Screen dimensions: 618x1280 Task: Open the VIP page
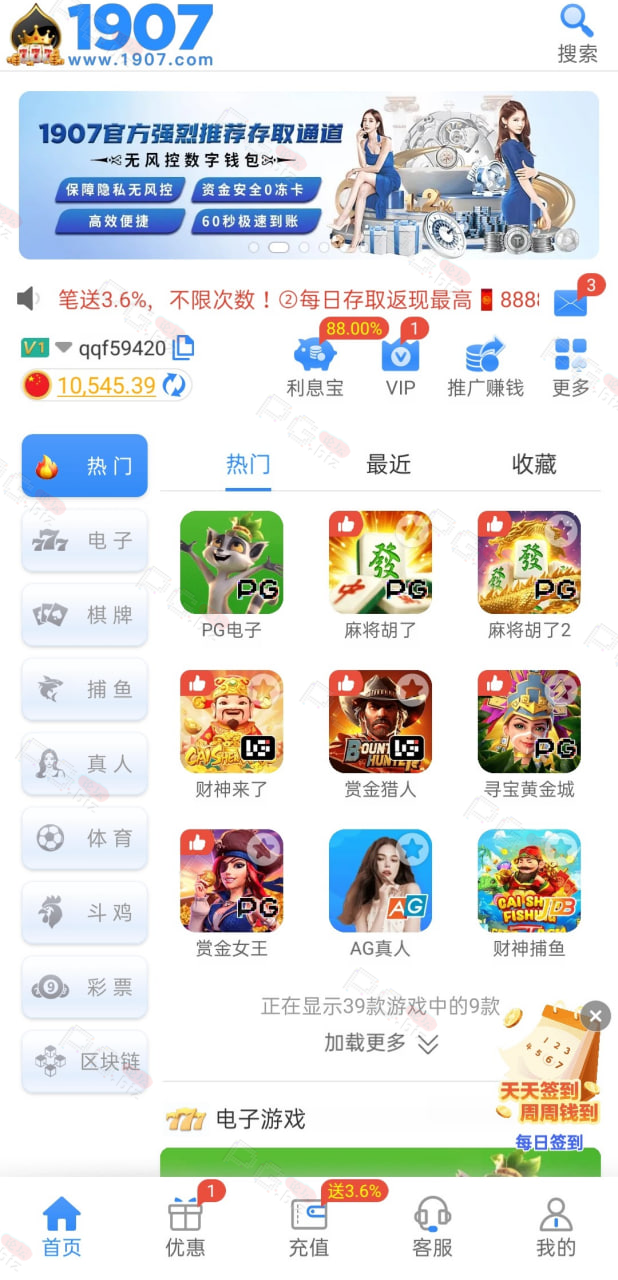[401, 367]
